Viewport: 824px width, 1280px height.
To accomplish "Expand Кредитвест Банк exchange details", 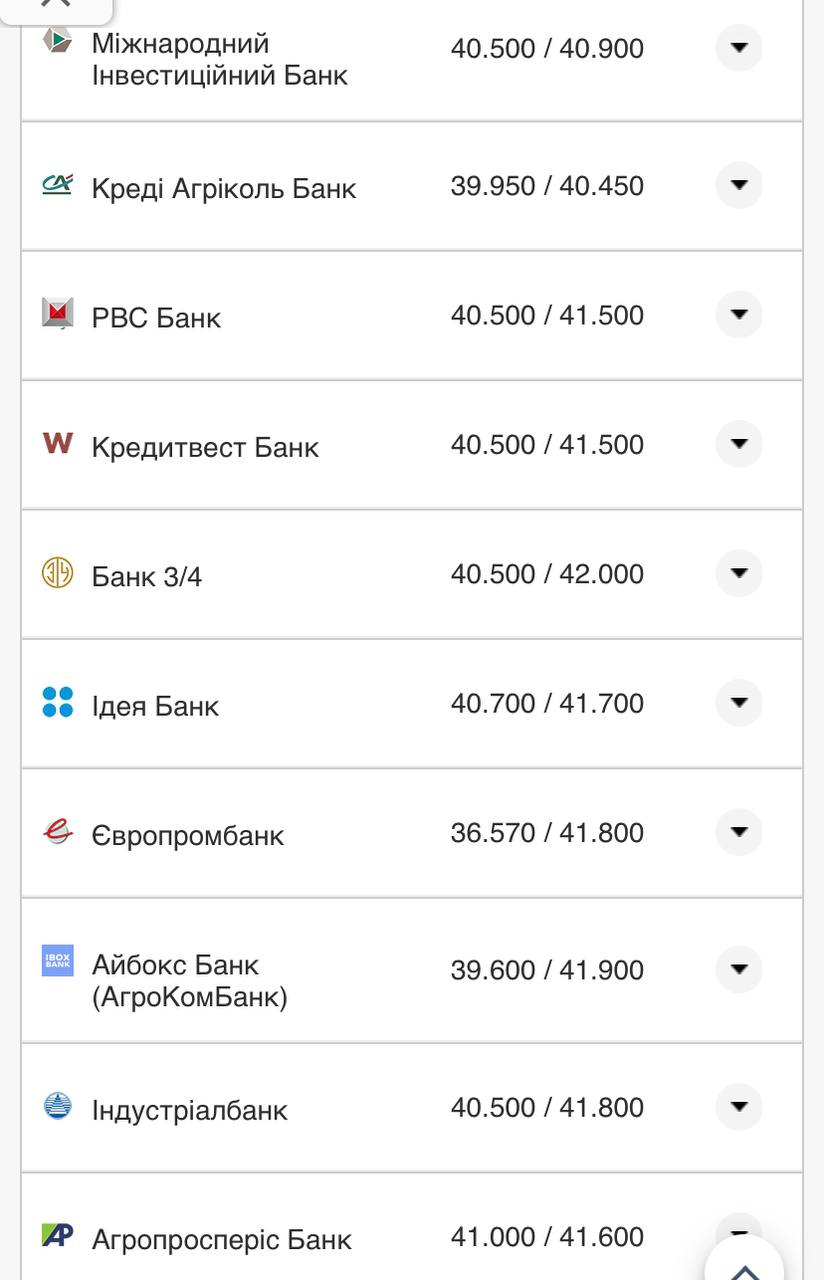I will pyautogui.click(x=739, y=443).
